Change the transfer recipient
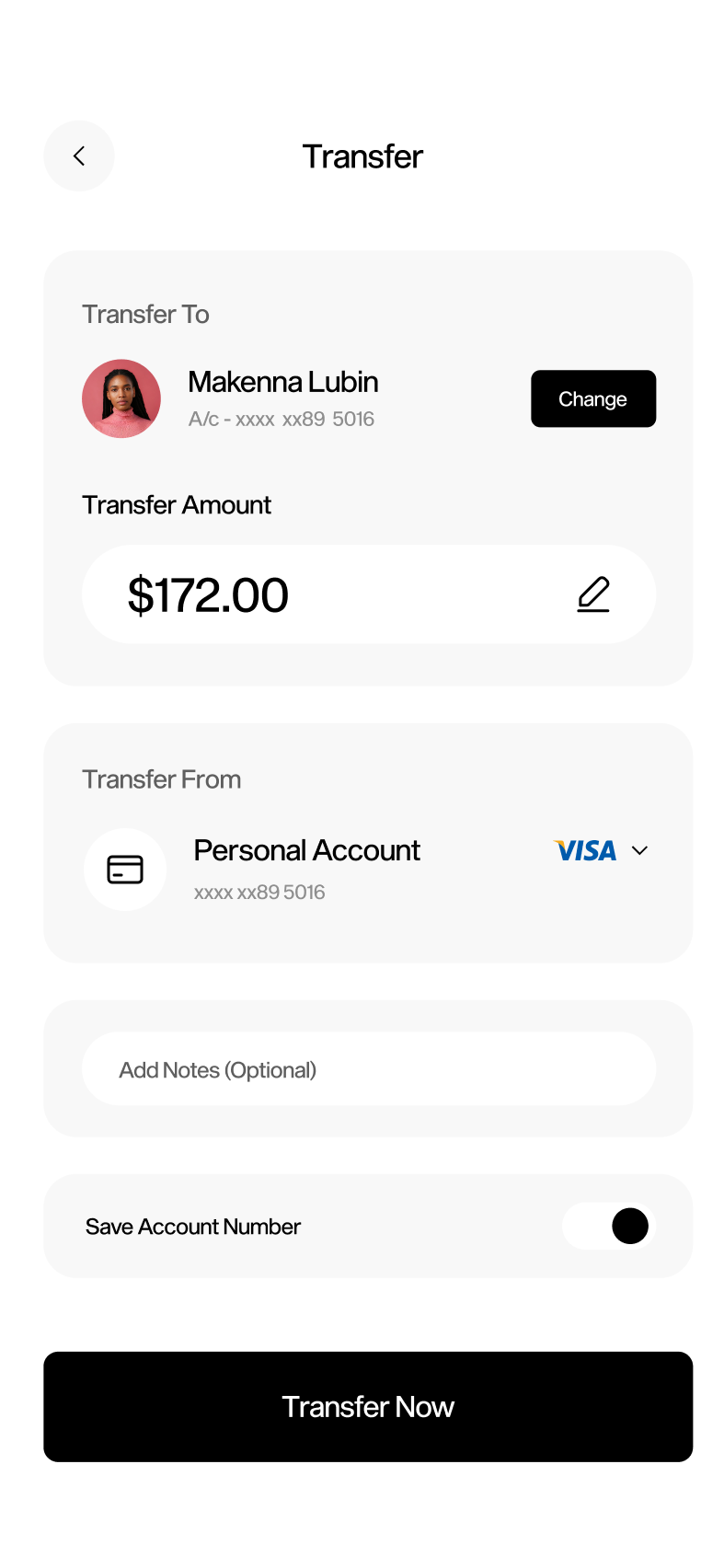Screen dimensions: 724x1568 (x=593, y=398)
